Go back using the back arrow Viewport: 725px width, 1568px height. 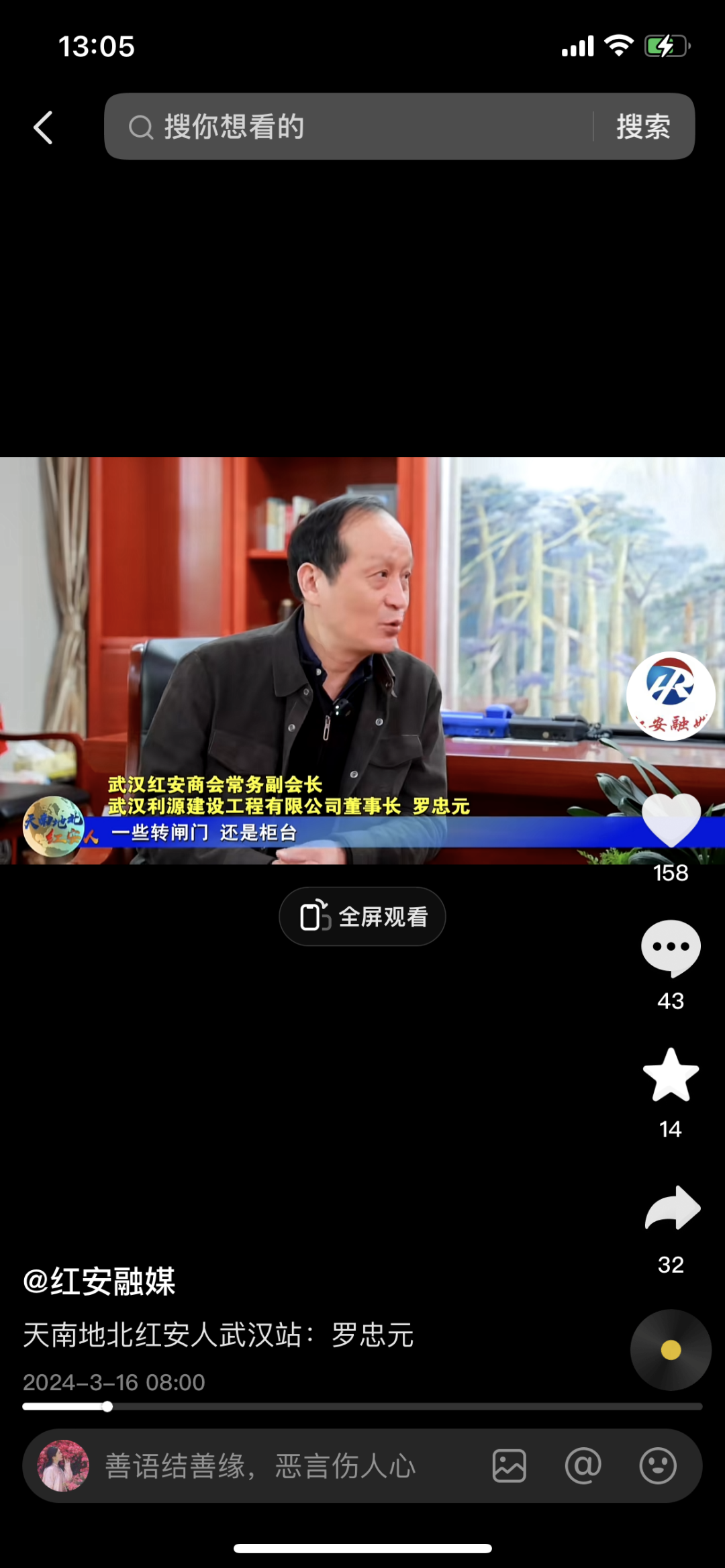[x=44, y=127]
